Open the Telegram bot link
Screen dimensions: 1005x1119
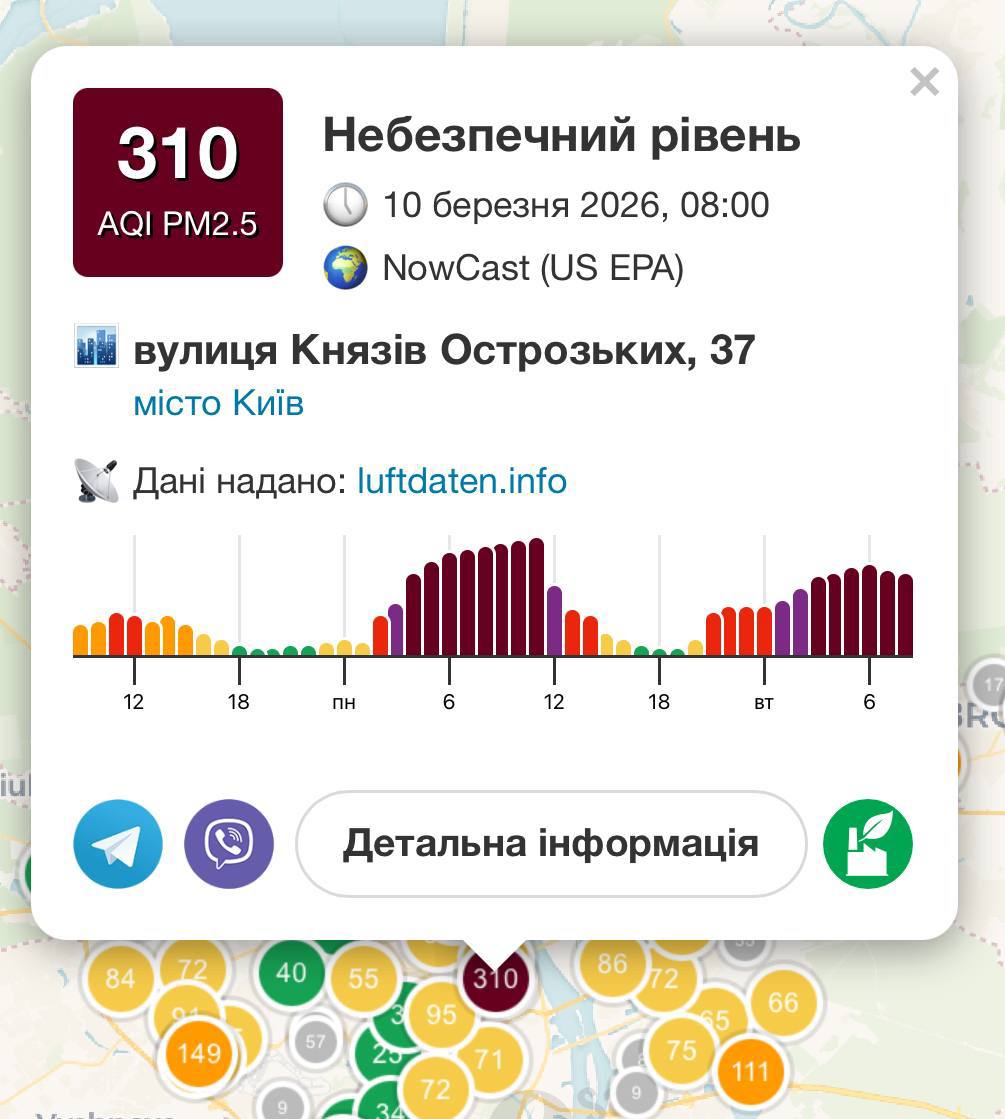coord(118,844)
